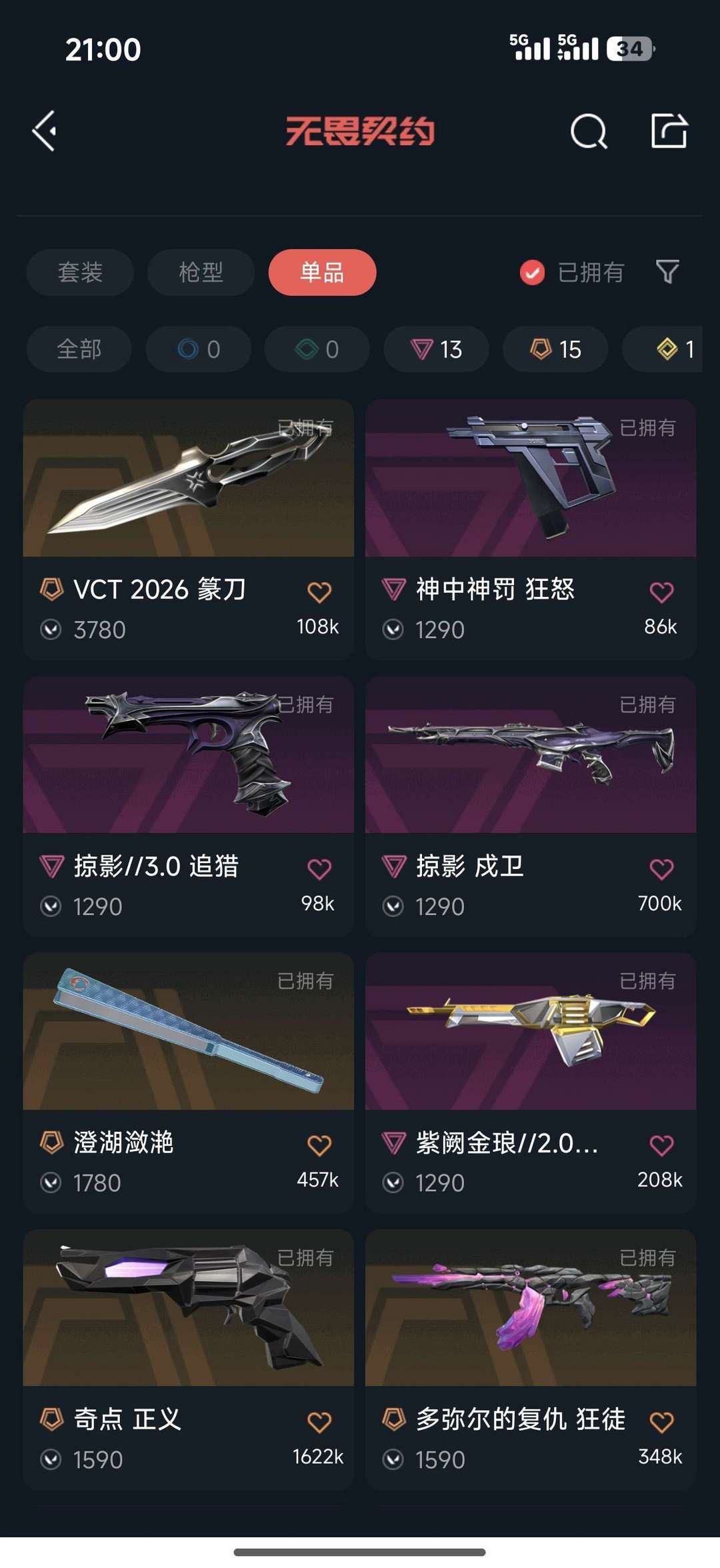720x1568 pixels.
Task: Tap the heart on 掠影 戍卫
Action: point(661,868)
